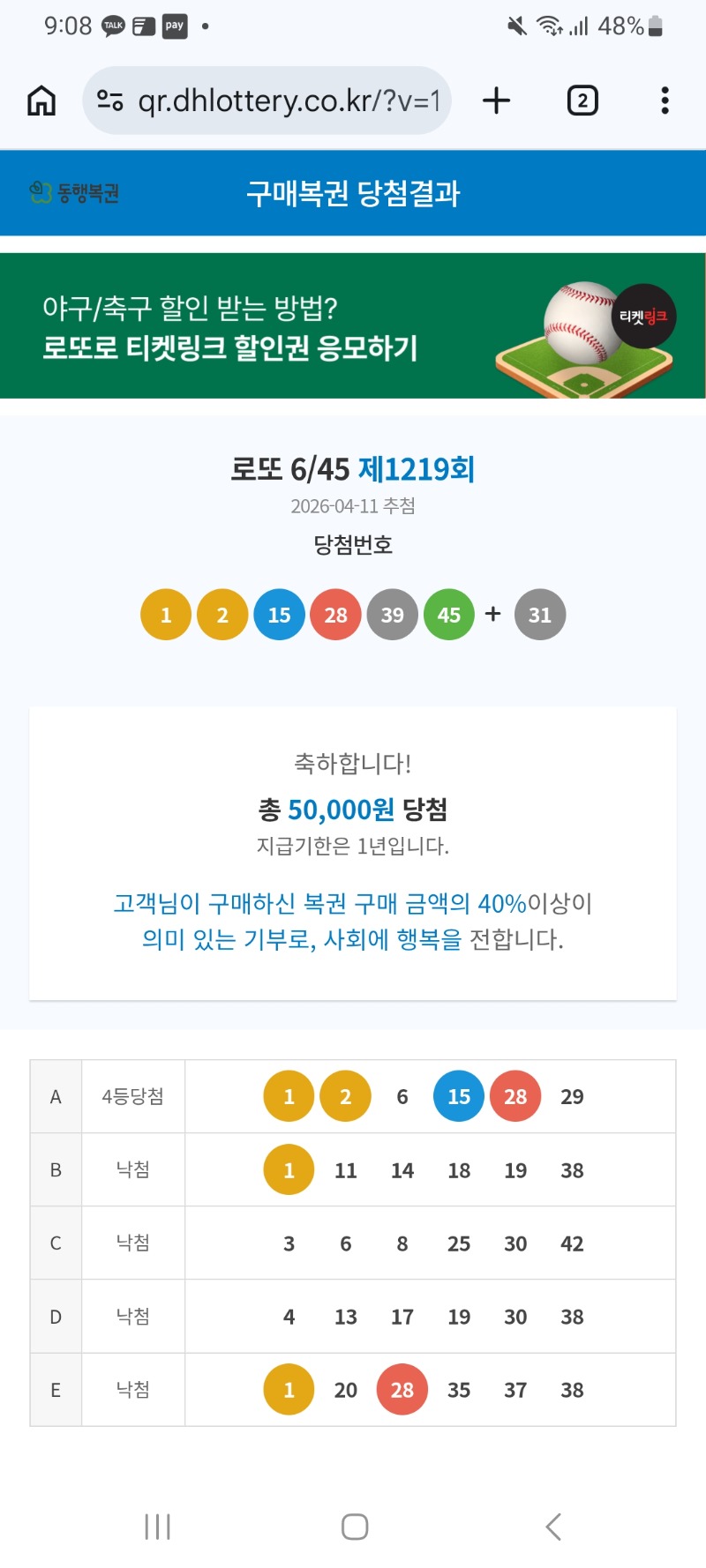Click the Samsung Pay icon in status bar
The width and height of the screenshot is (706, 1568).
coord(174,26)
